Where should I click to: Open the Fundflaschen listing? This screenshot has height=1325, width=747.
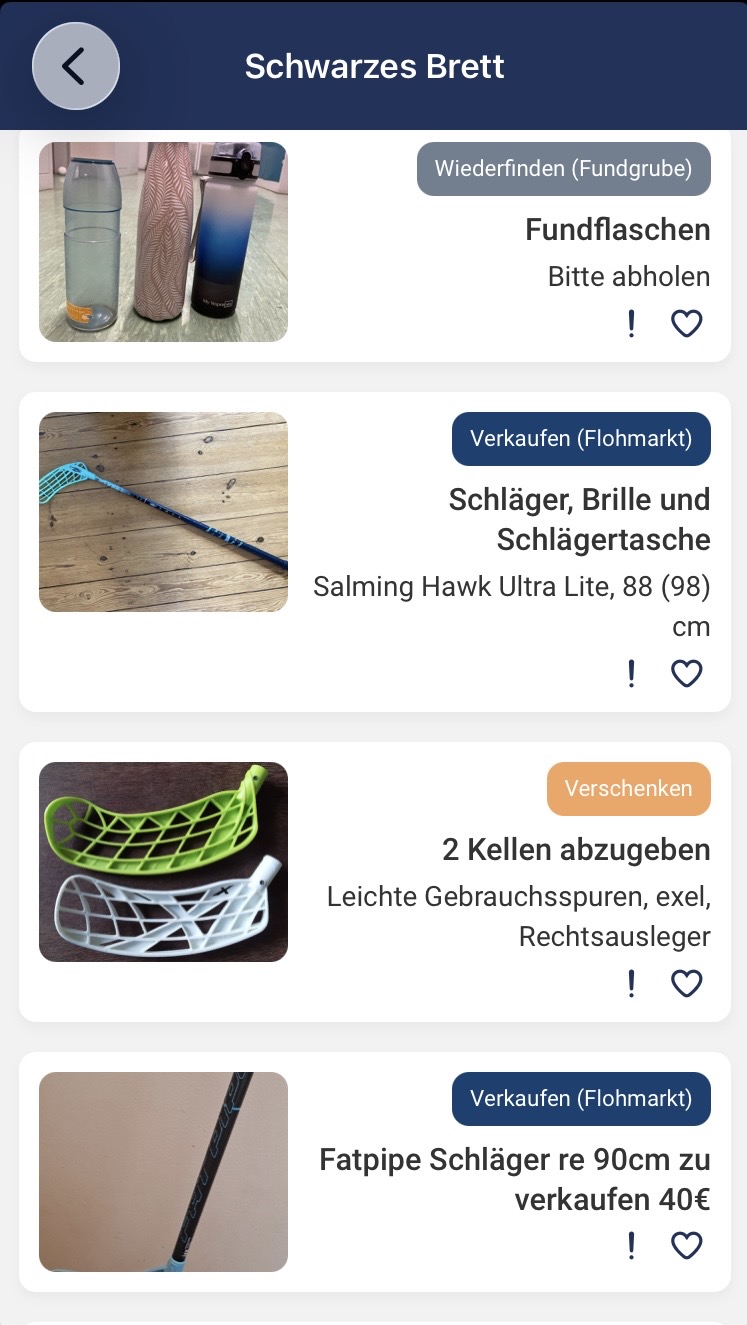tap(617, 230)
